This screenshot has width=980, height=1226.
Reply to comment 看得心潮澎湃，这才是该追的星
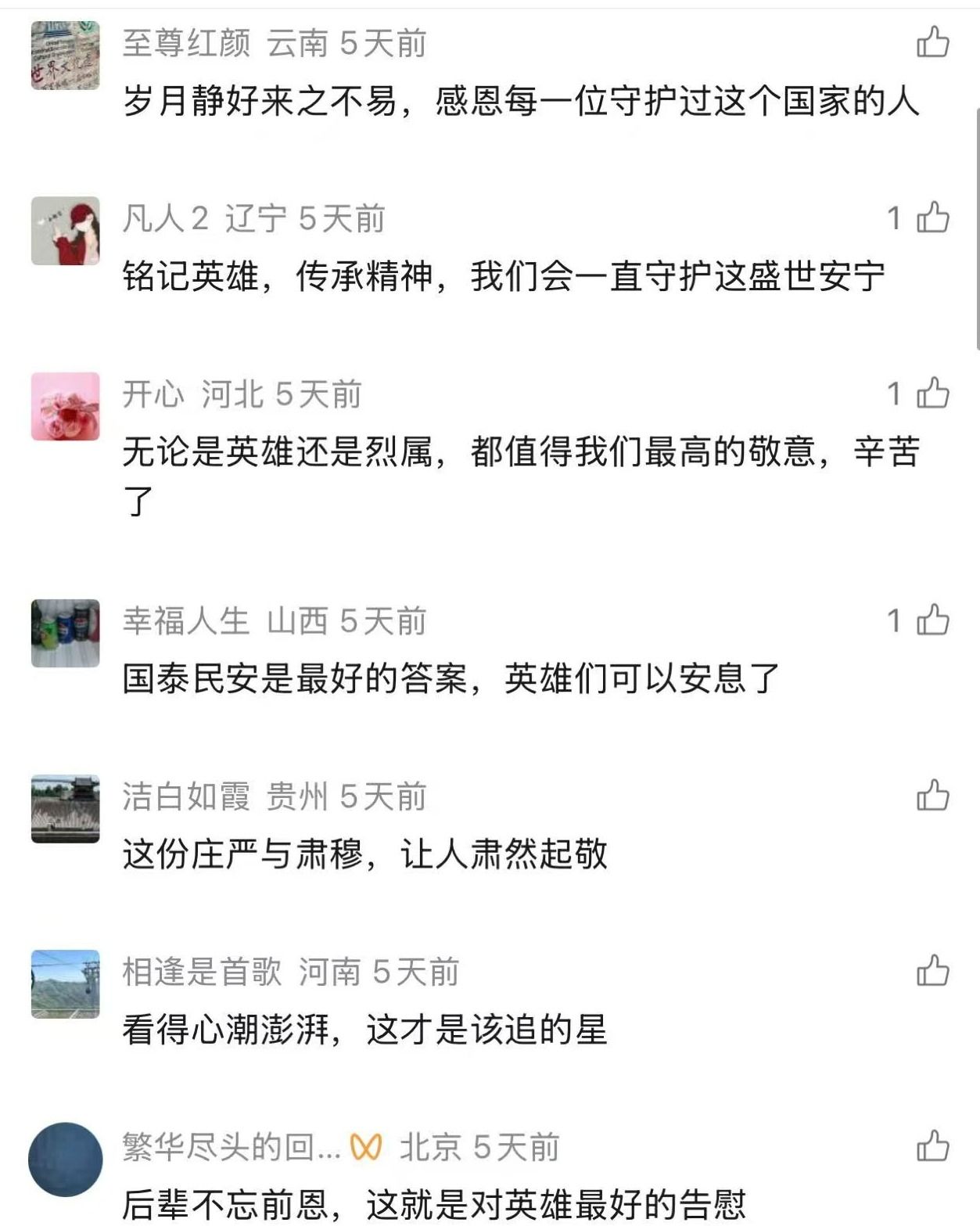click(x=364, y=1029)
